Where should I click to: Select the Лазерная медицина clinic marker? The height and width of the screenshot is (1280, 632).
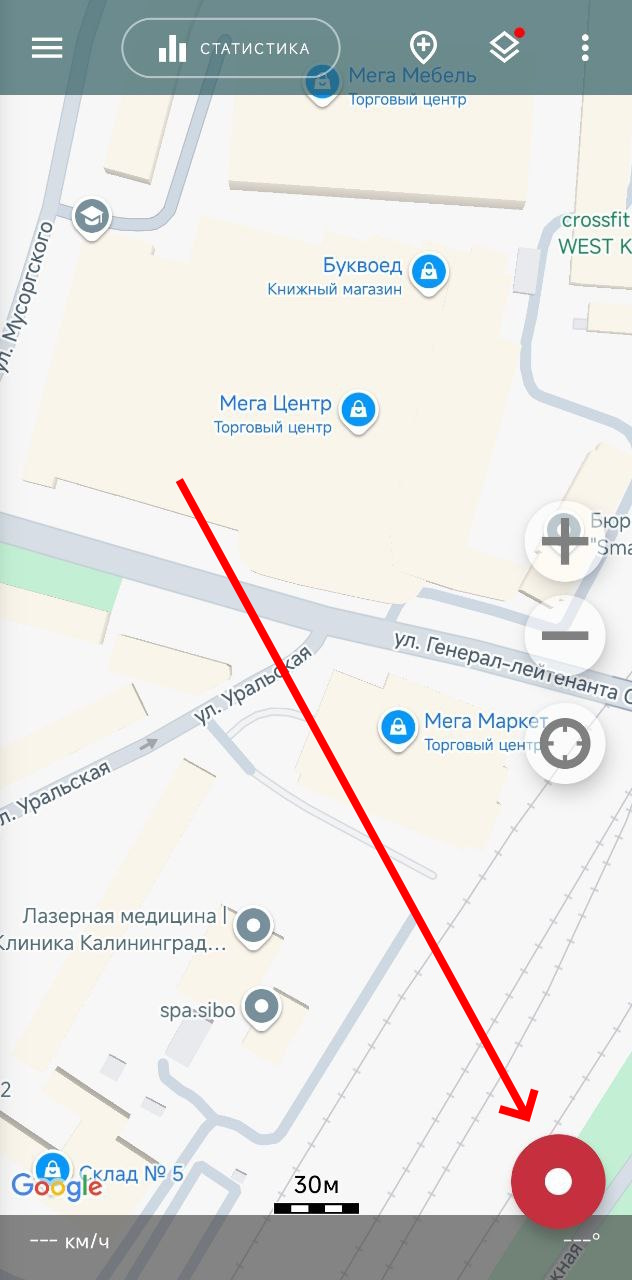253,925
